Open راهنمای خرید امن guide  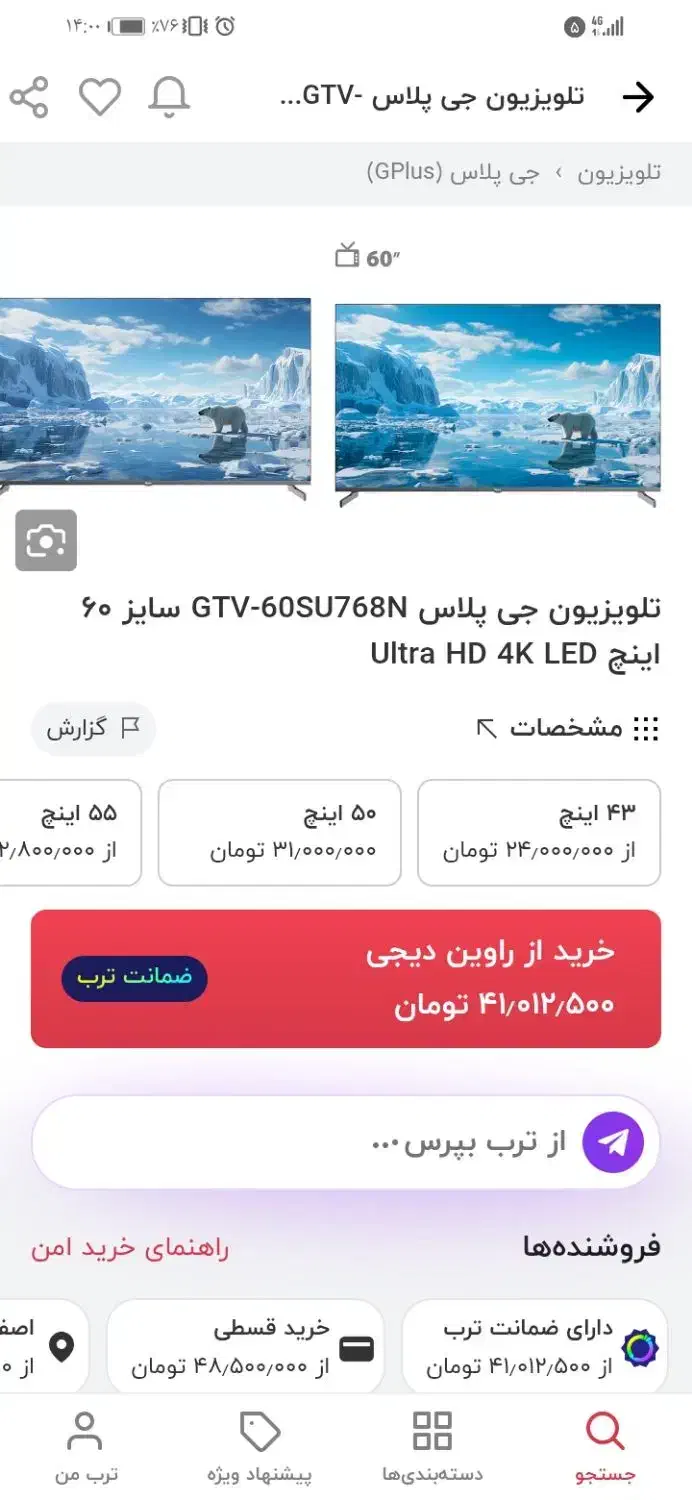coord(129,1247)
